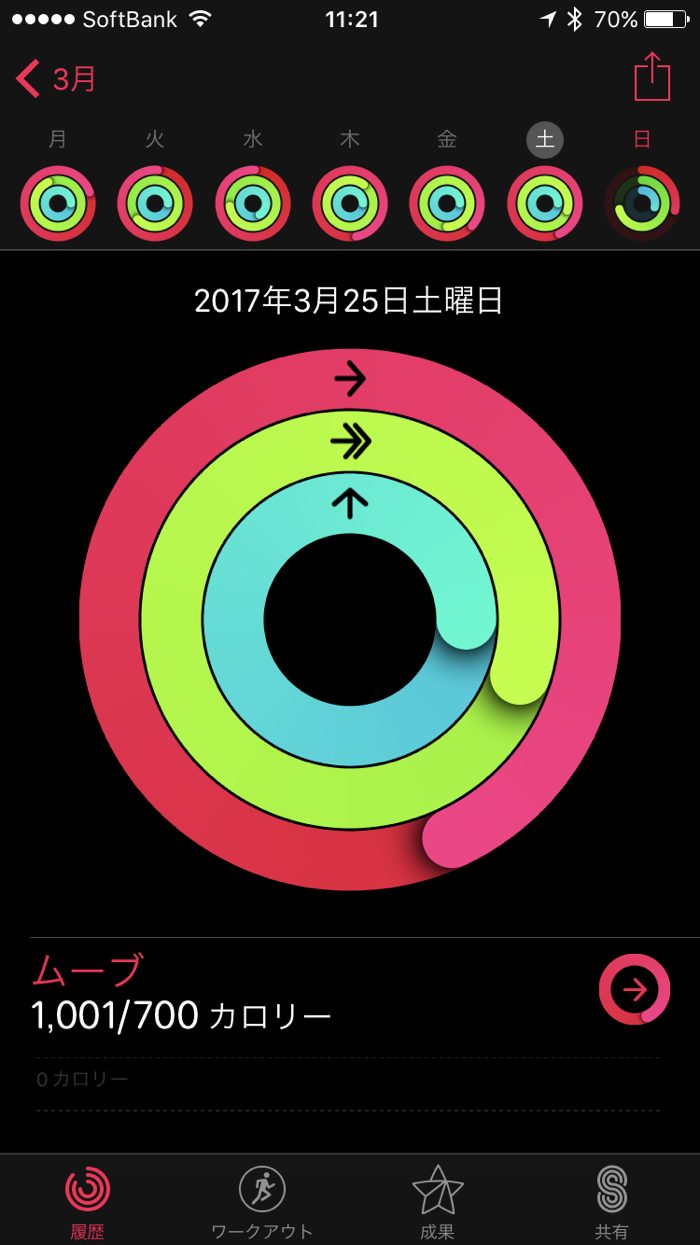Switch to the 共有 tab
Image resolution: width=700 pixels, height=1245 pixels.
(612, 1200)
